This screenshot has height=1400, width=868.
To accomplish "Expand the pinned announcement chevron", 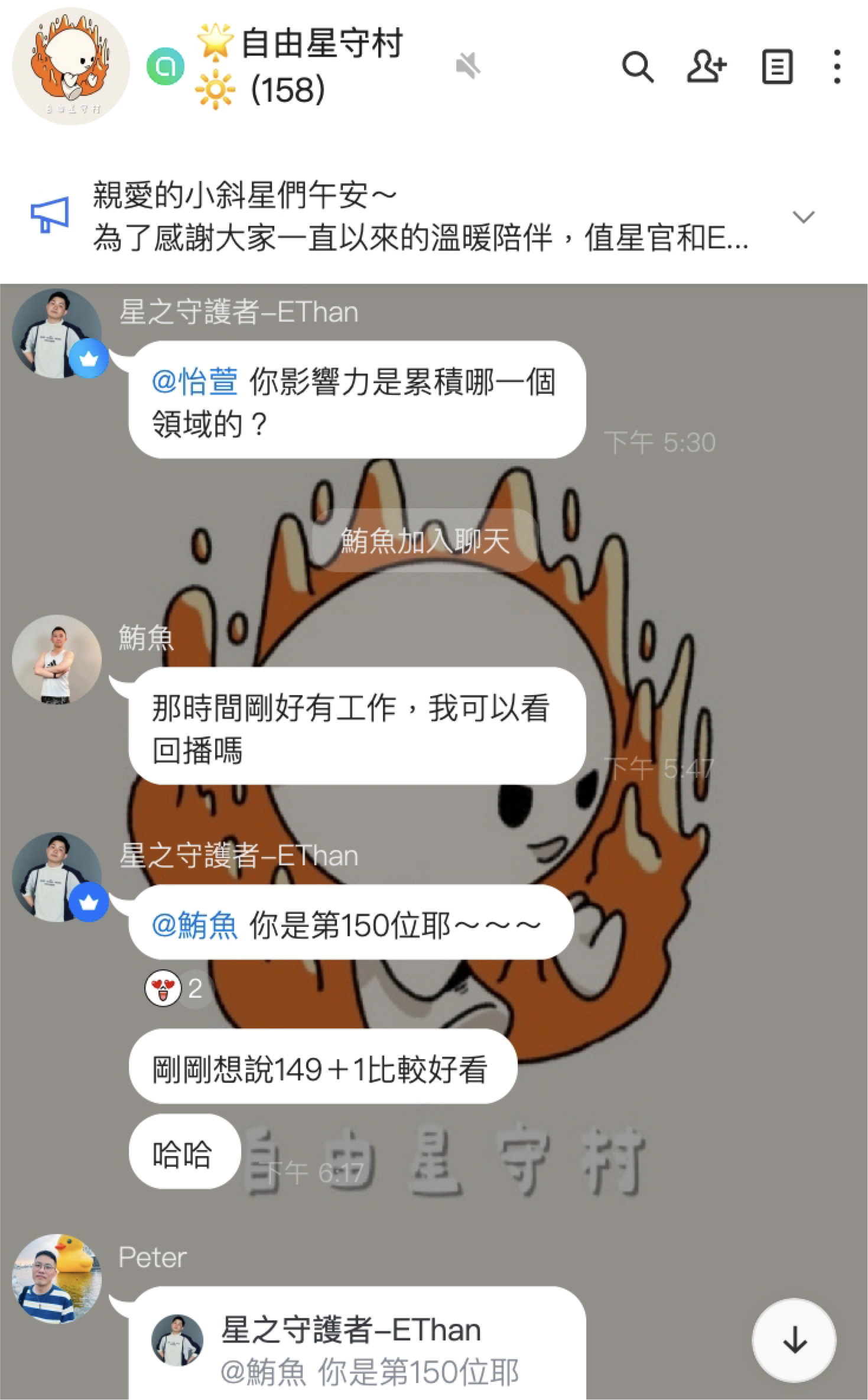I will (803, 217).
